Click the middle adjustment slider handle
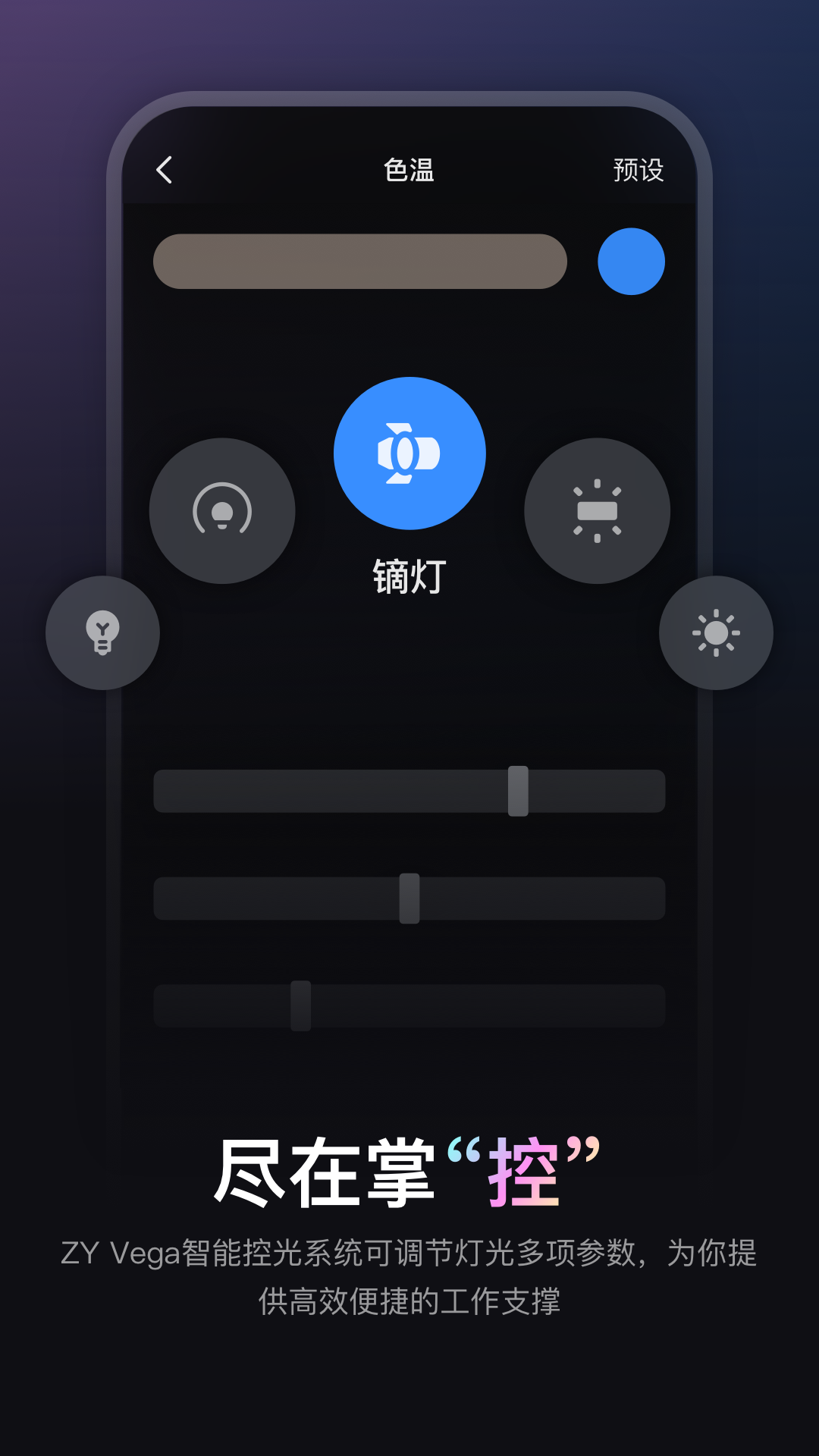 tap(409, 899)
